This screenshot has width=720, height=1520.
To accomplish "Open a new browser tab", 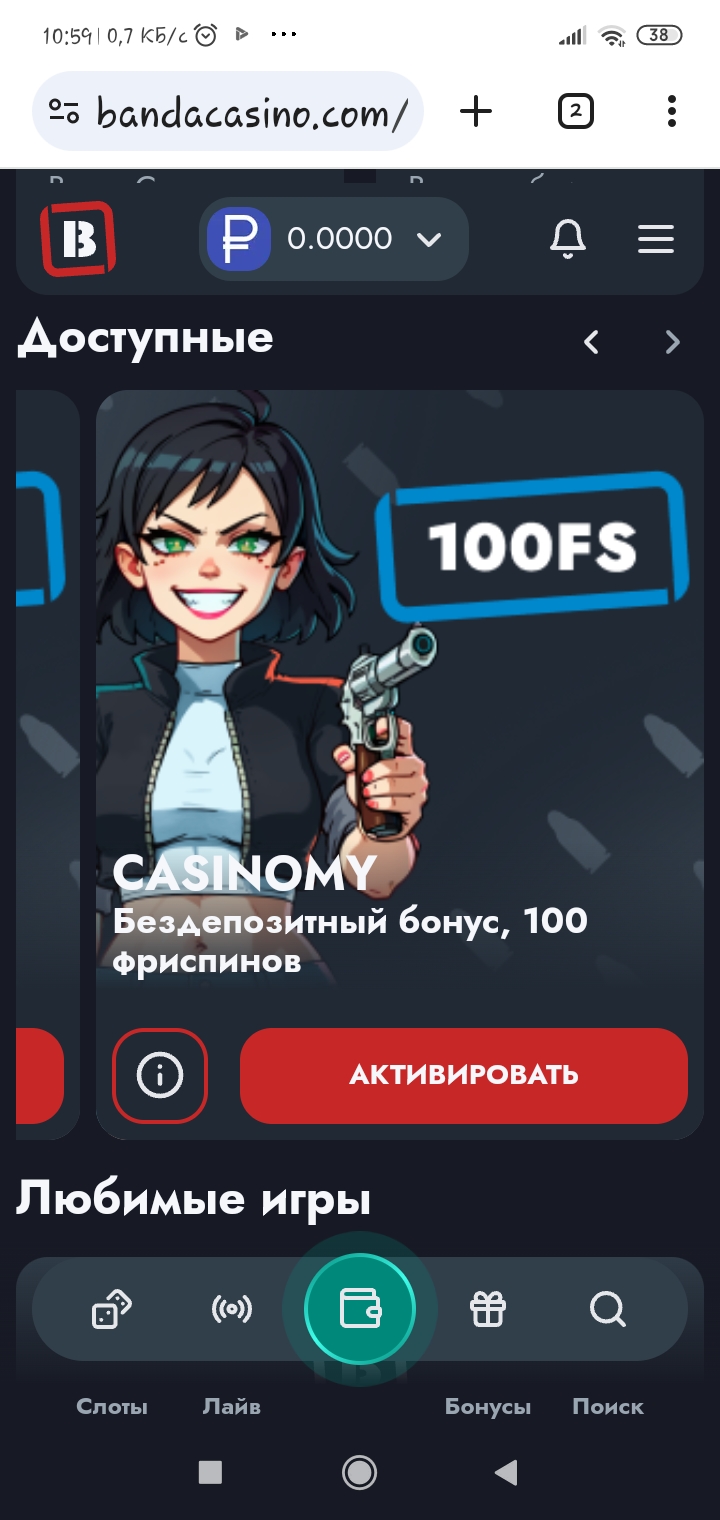I will (x=476, y=111).
